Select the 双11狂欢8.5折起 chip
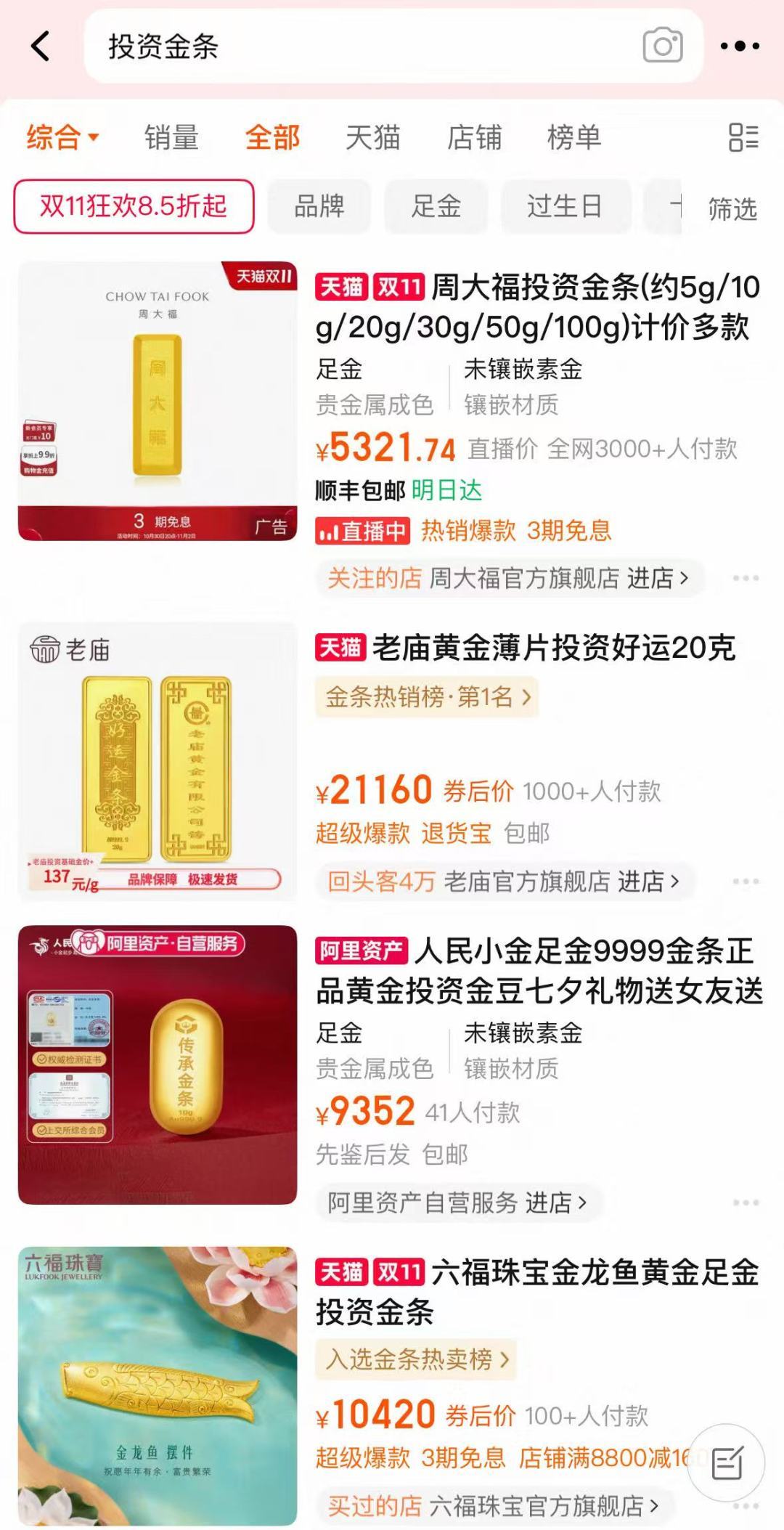 tap(134, 206)
